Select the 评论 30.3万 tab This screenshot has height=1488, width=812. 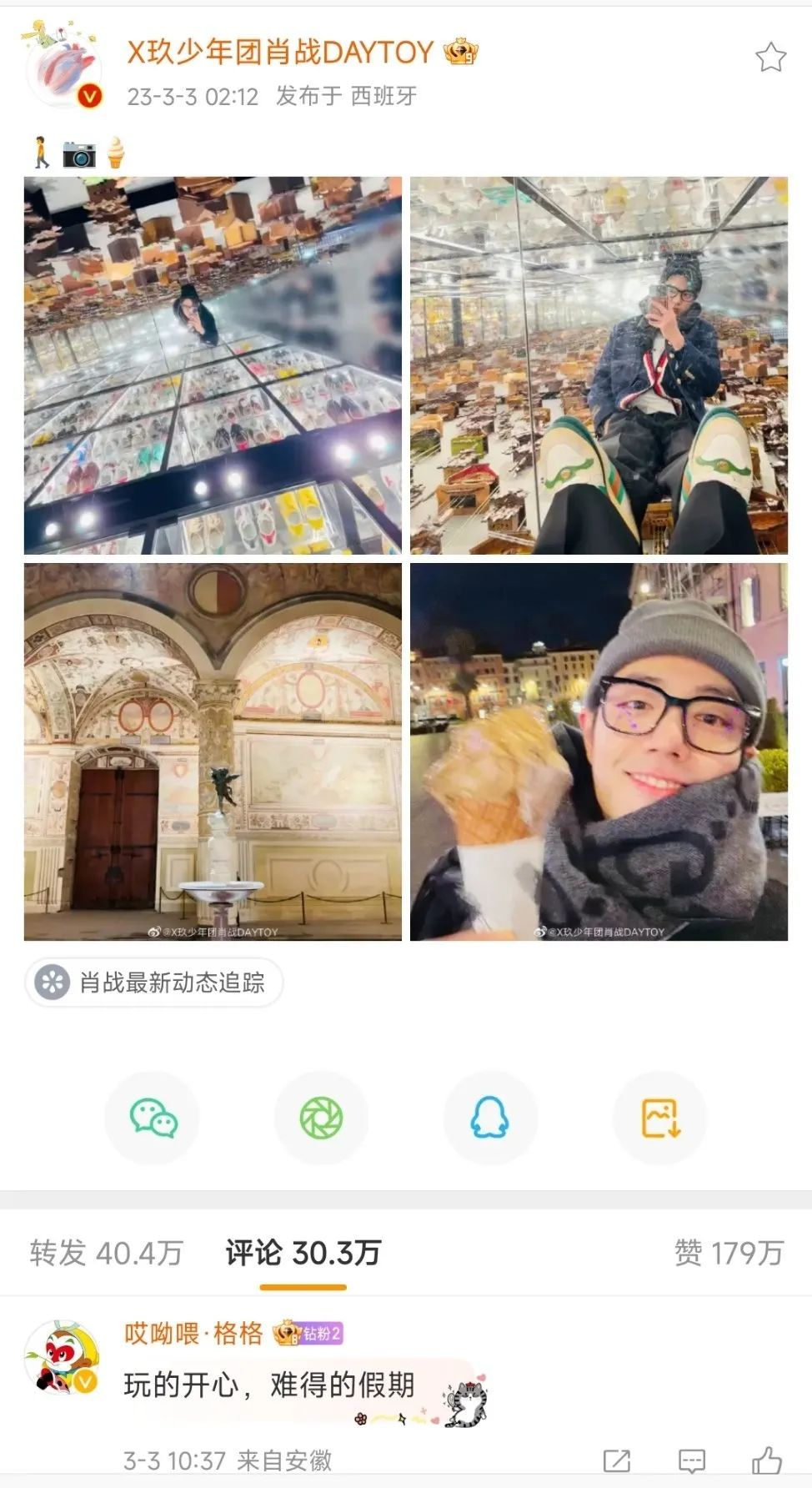[x=303, y=1252]
